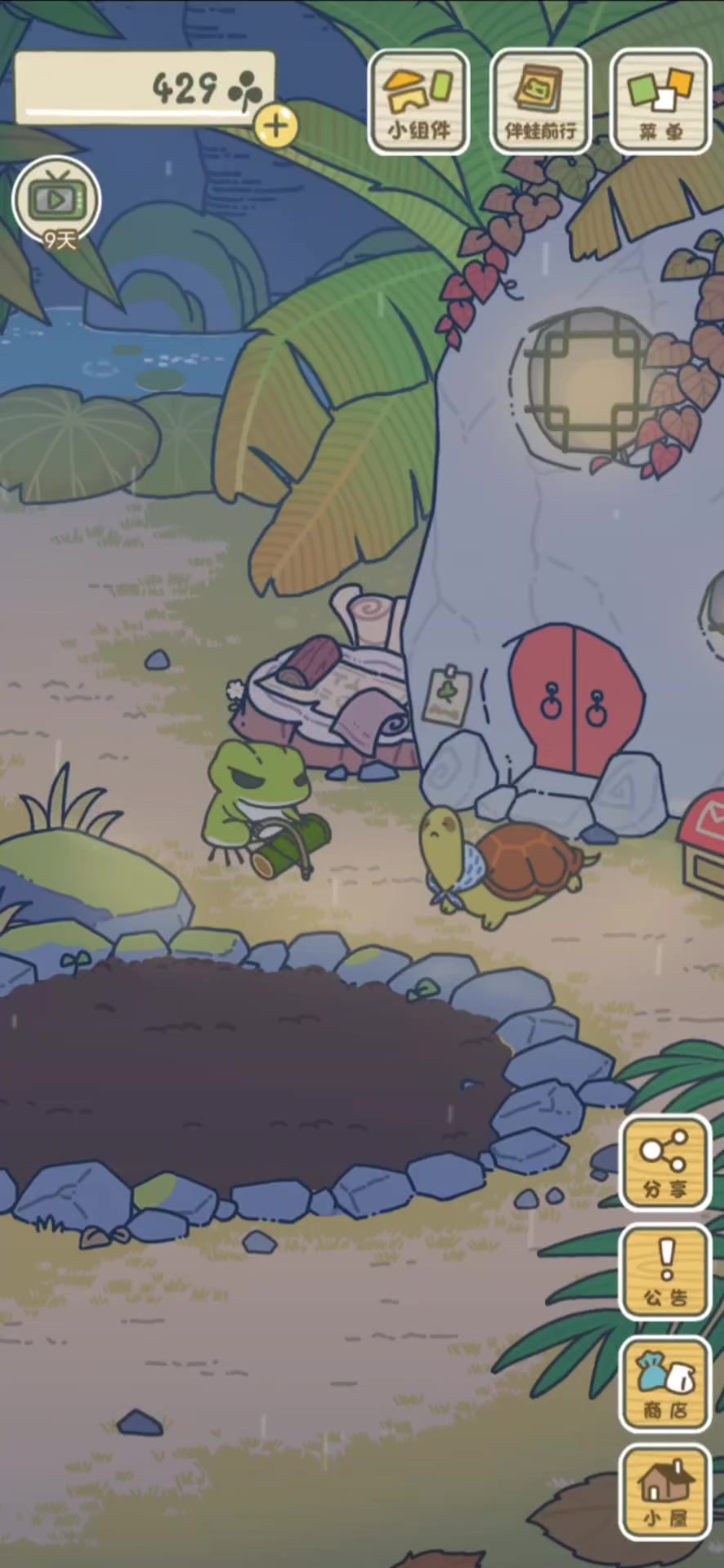Viewport: 724px width, 1568px height.
Task: Go to the 商店 shop
Action: (x=665, y=1383)
